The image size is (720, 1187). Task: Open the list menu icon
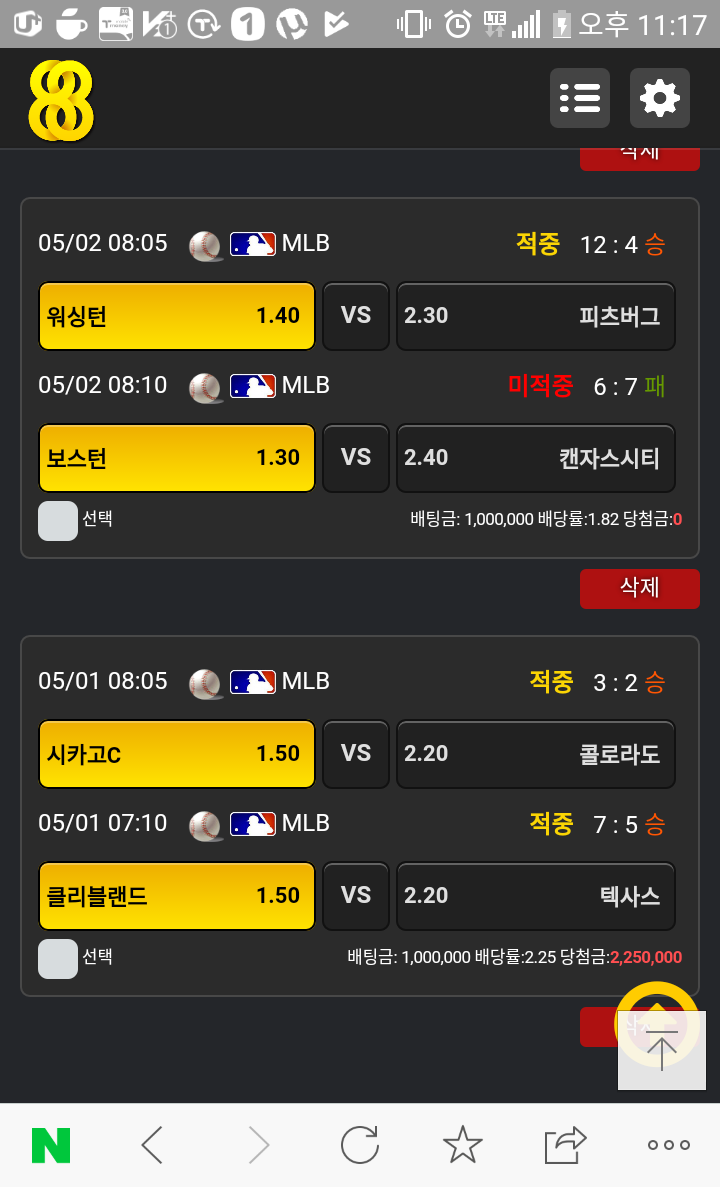(x=580, y=98)
